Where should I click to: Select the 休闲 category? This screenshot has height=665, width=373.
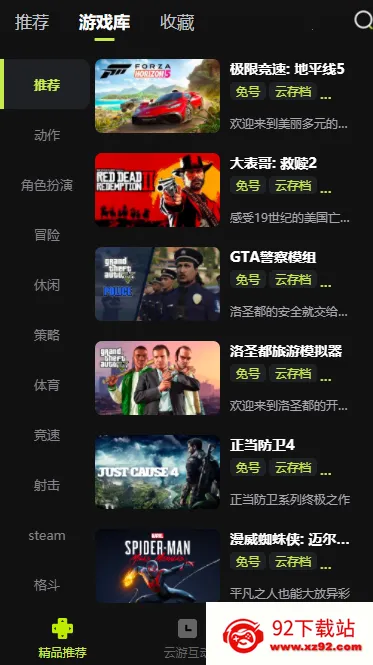point(47,285)
